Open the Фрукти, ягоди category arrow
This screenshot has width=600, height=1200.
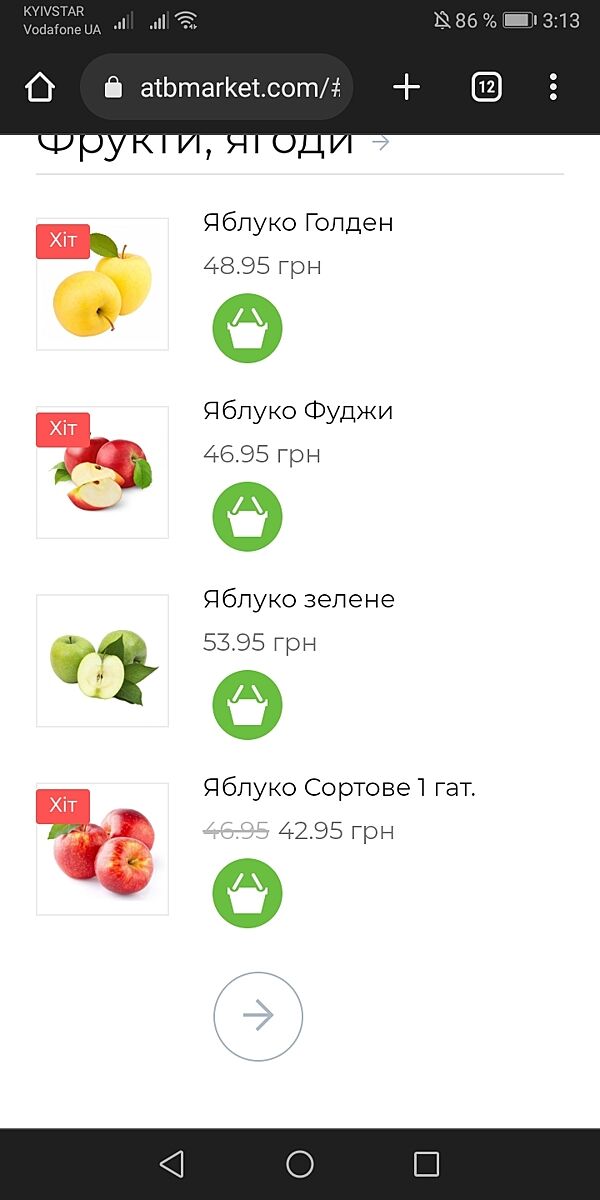click(380, 143)
